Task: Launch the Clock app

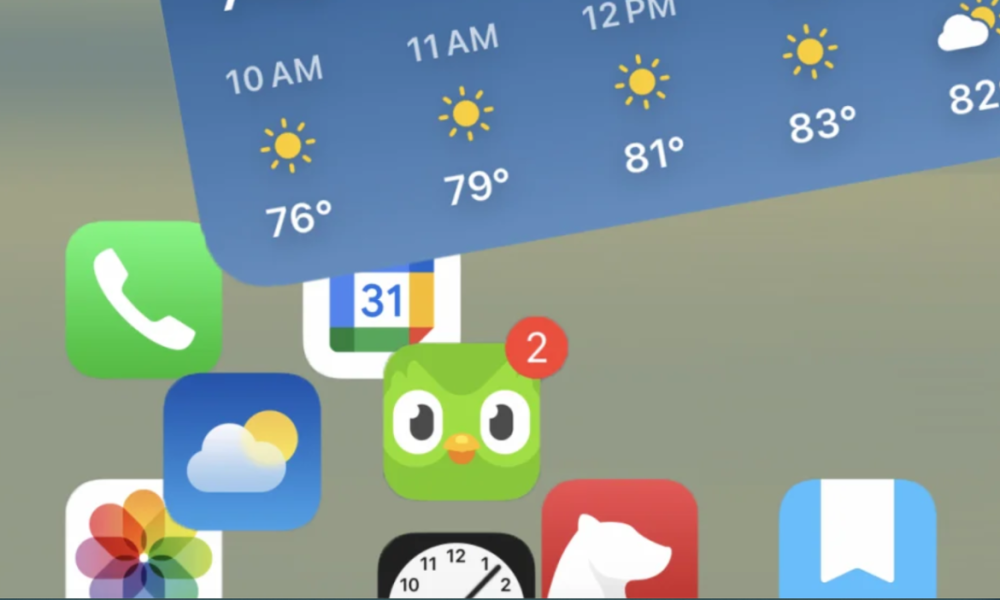Action: coord(456,570)
